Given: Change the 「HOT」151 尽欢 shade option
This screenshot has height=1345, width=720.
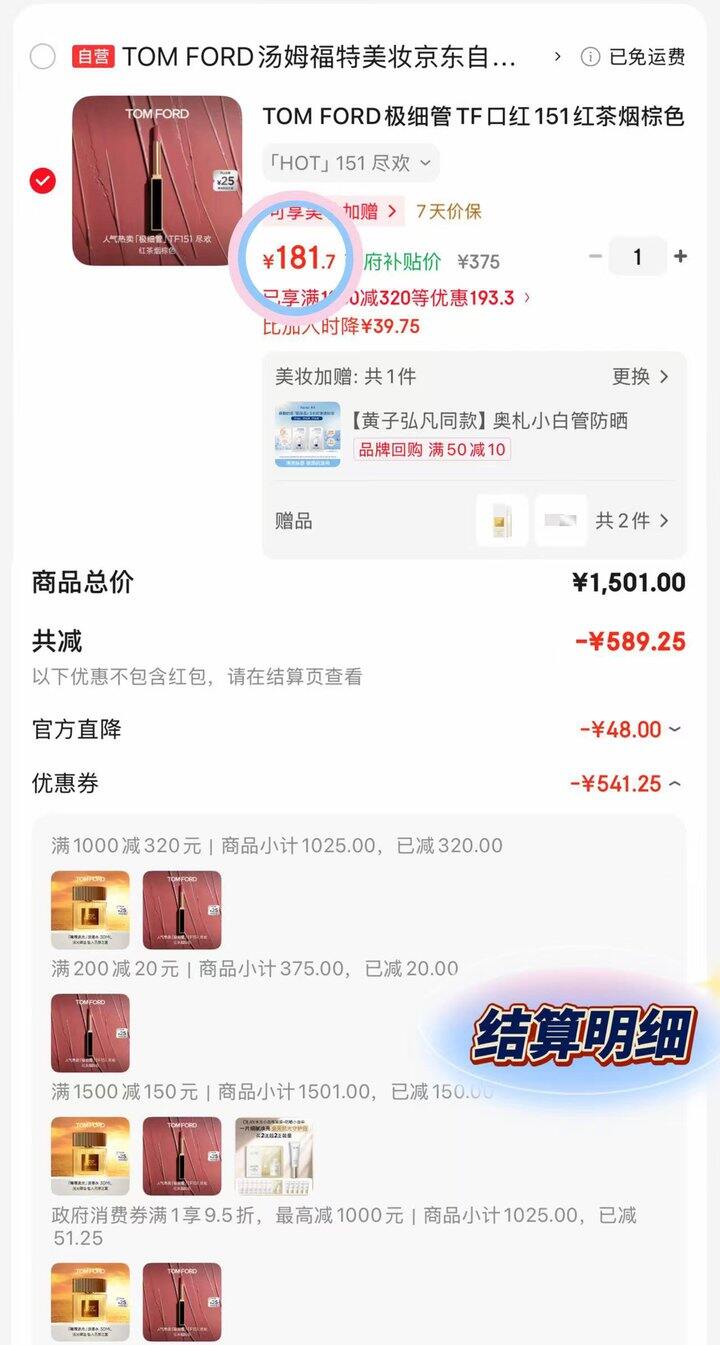Looking at the screenshot, I should [x=350, y=163].
